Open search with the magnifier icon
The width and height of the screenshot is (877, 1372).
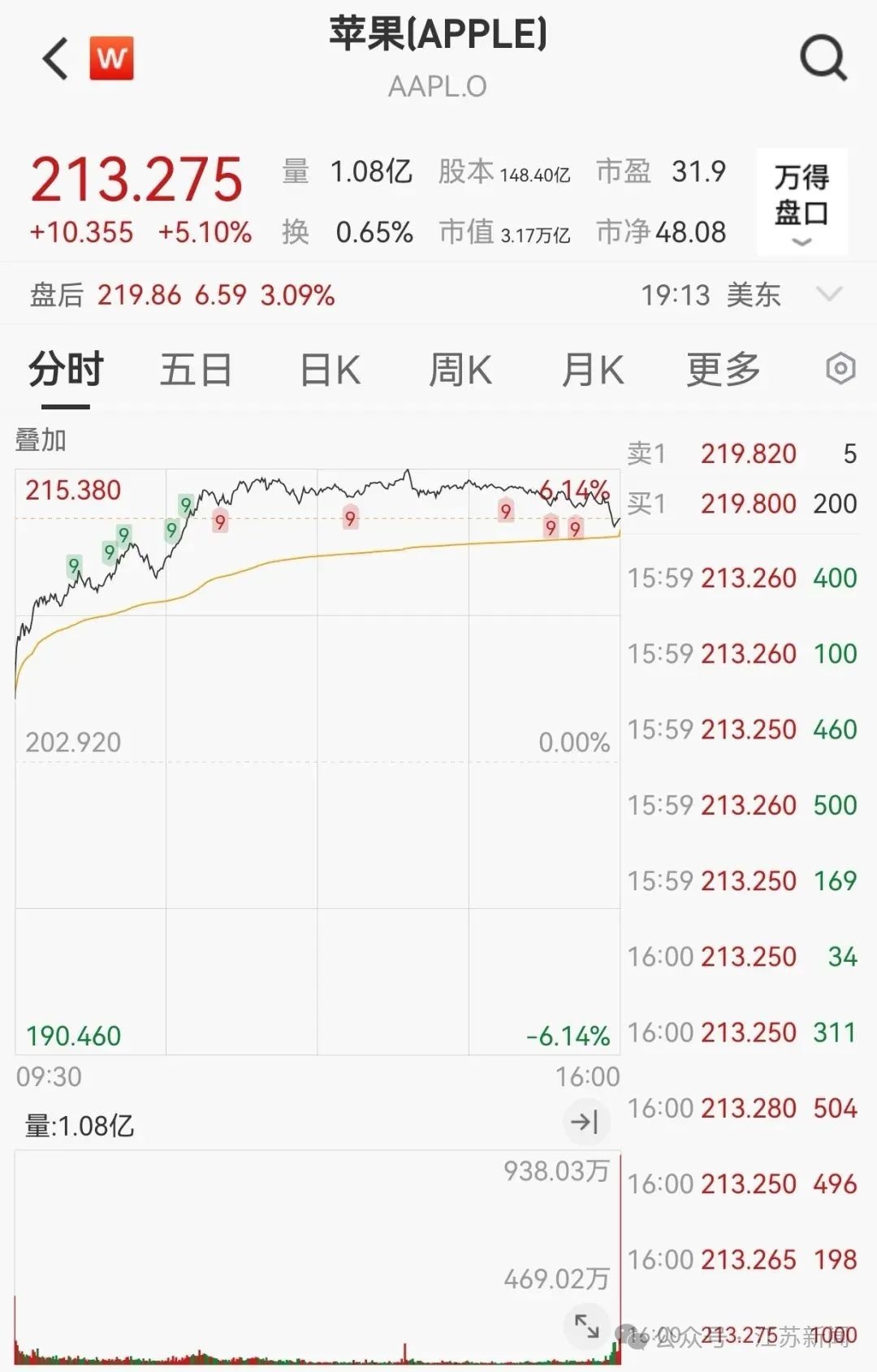[823, 58]
